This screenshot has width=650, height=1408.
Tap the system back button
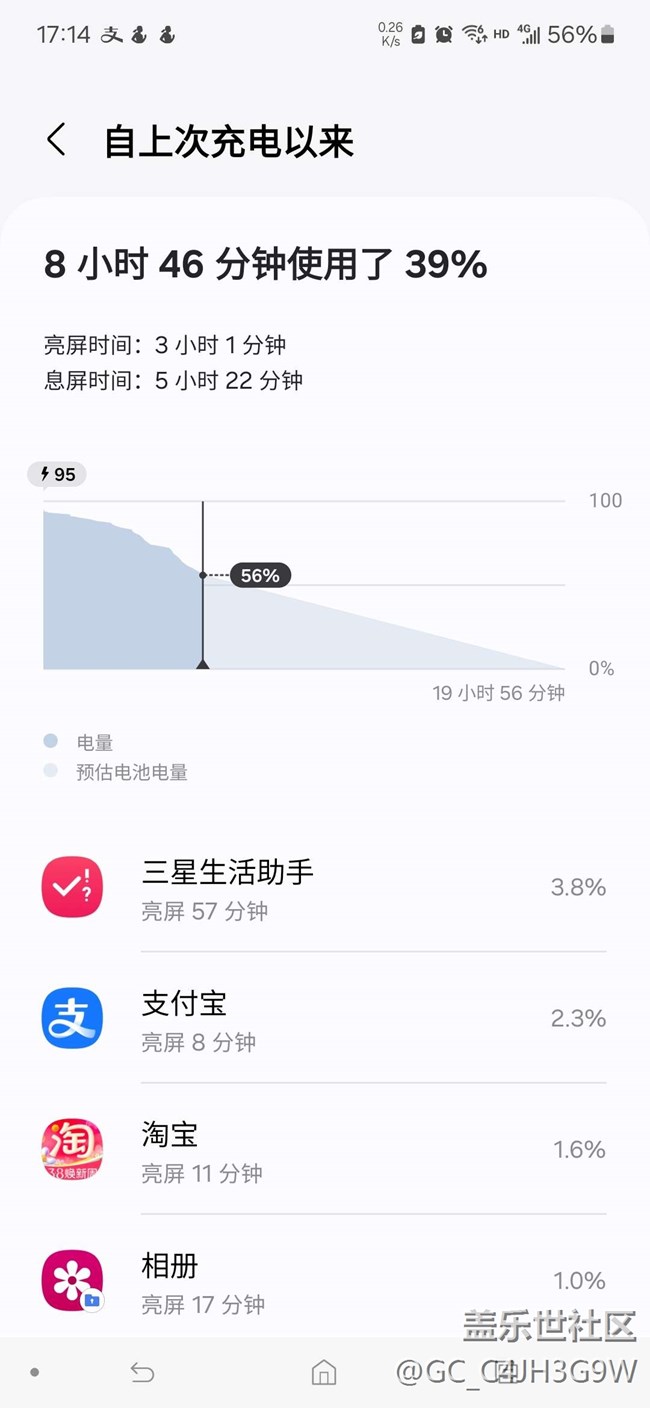tap(142, 1372)
